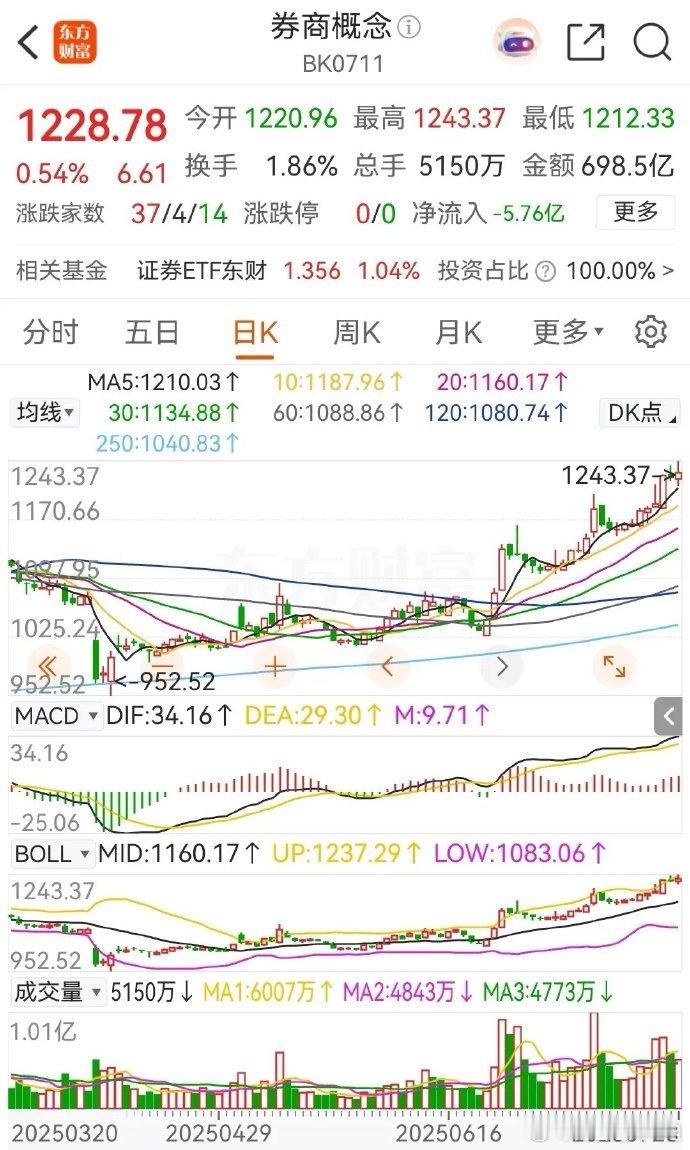Screen dimensions: 690x1150
Task: Open the robot assistant icon
Action: point(517,42)
